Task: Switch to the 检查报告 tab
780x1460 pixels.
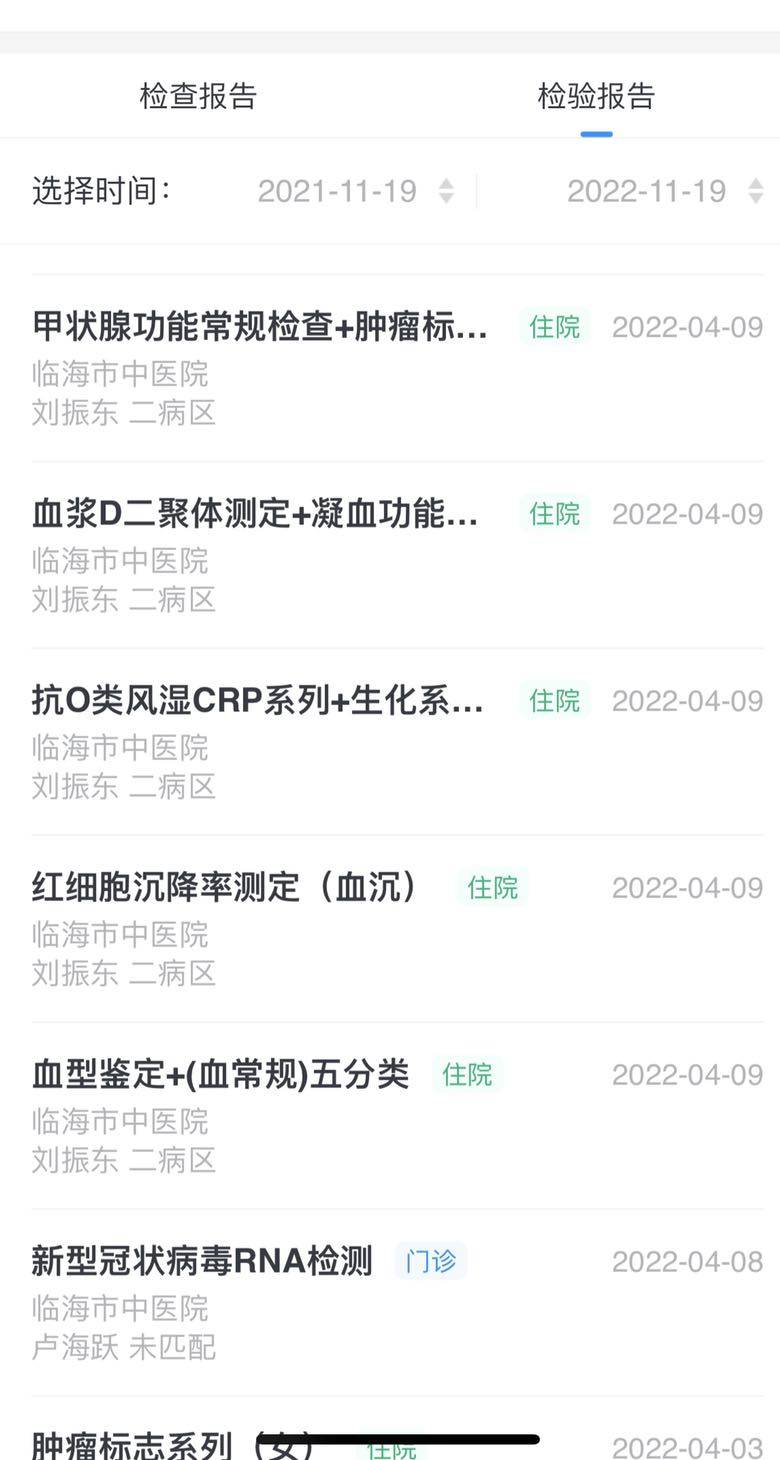Action: point(198,96)
